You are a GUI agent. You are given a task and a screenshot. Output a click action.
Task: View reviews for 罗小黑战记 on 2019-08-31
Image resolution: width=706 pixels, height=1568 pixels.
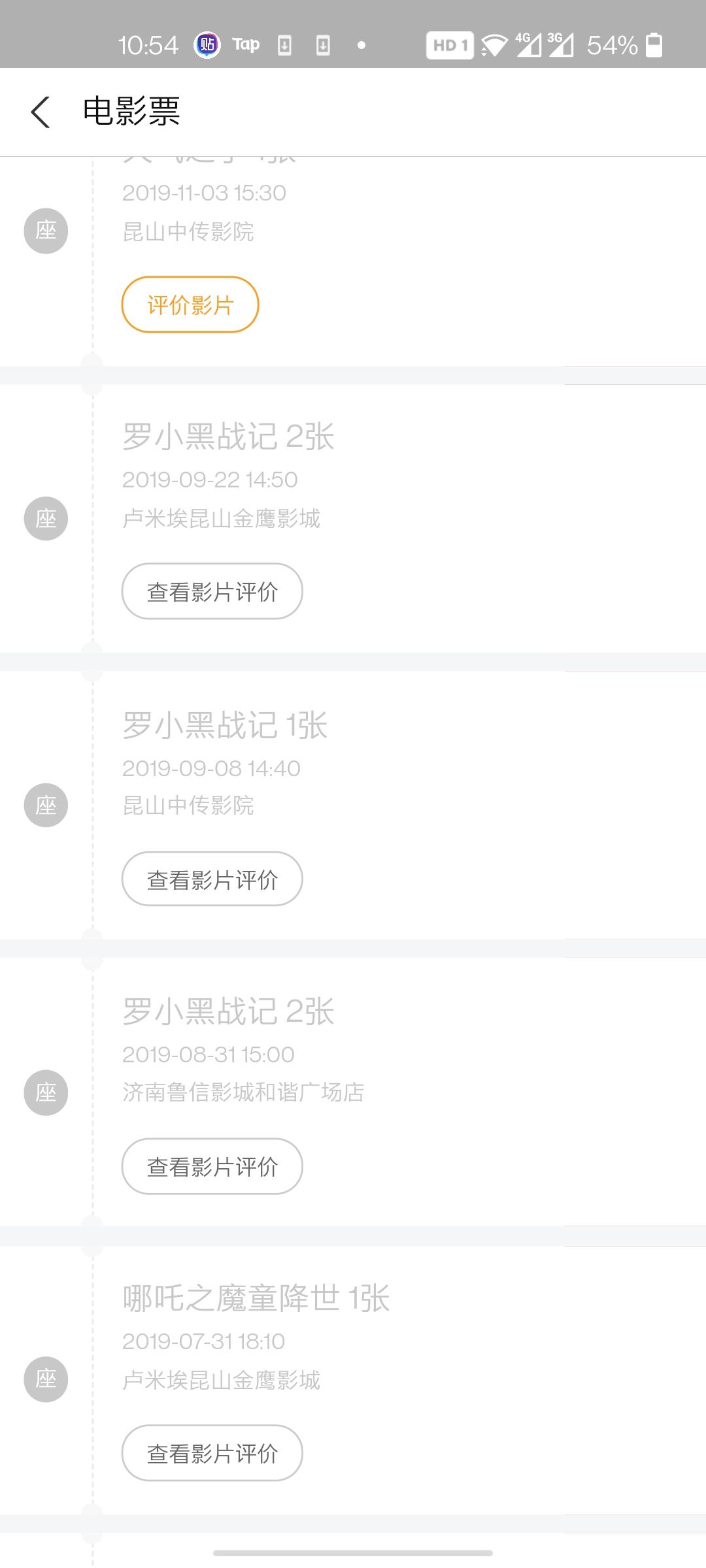pyautogui.click(x=212, y=1166)
